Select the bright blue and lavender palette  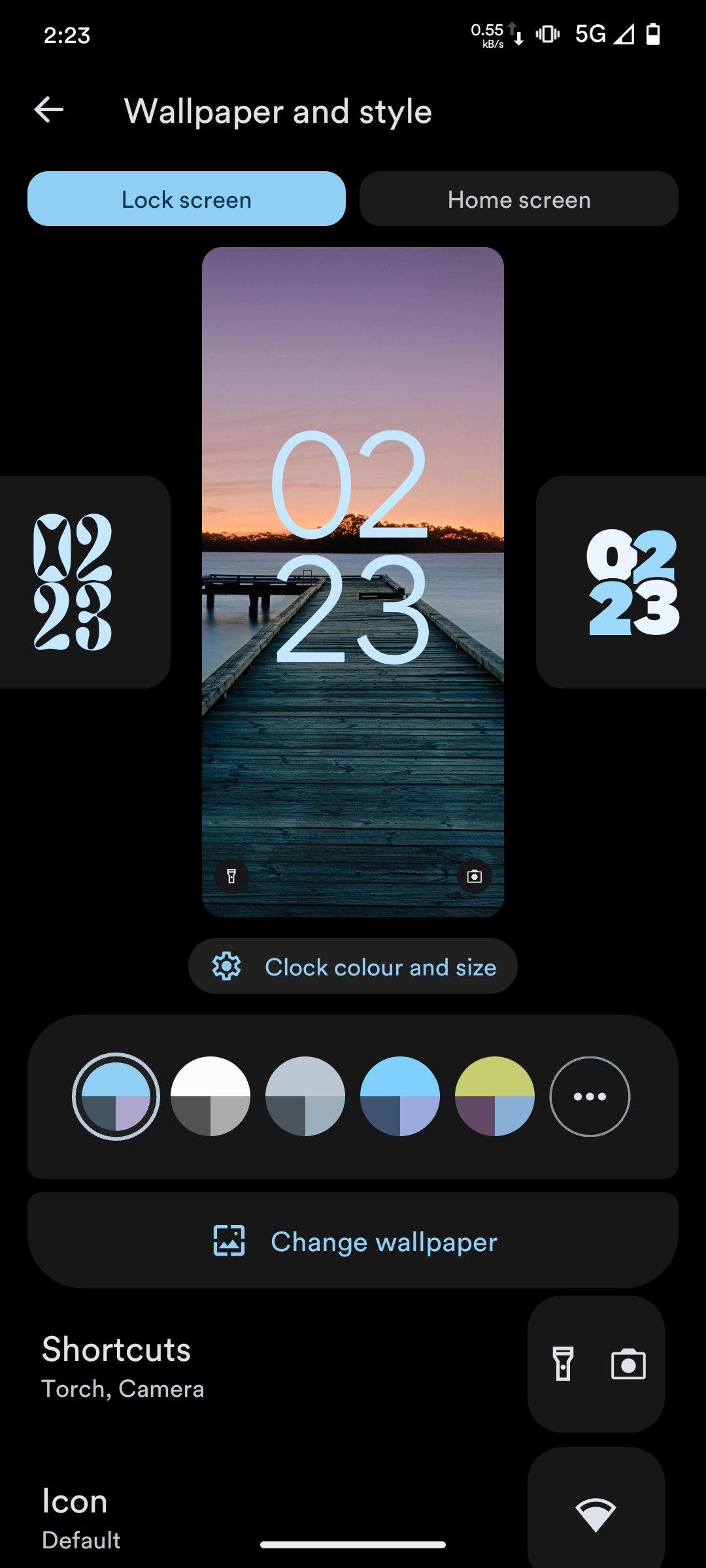click(400, 1096)
